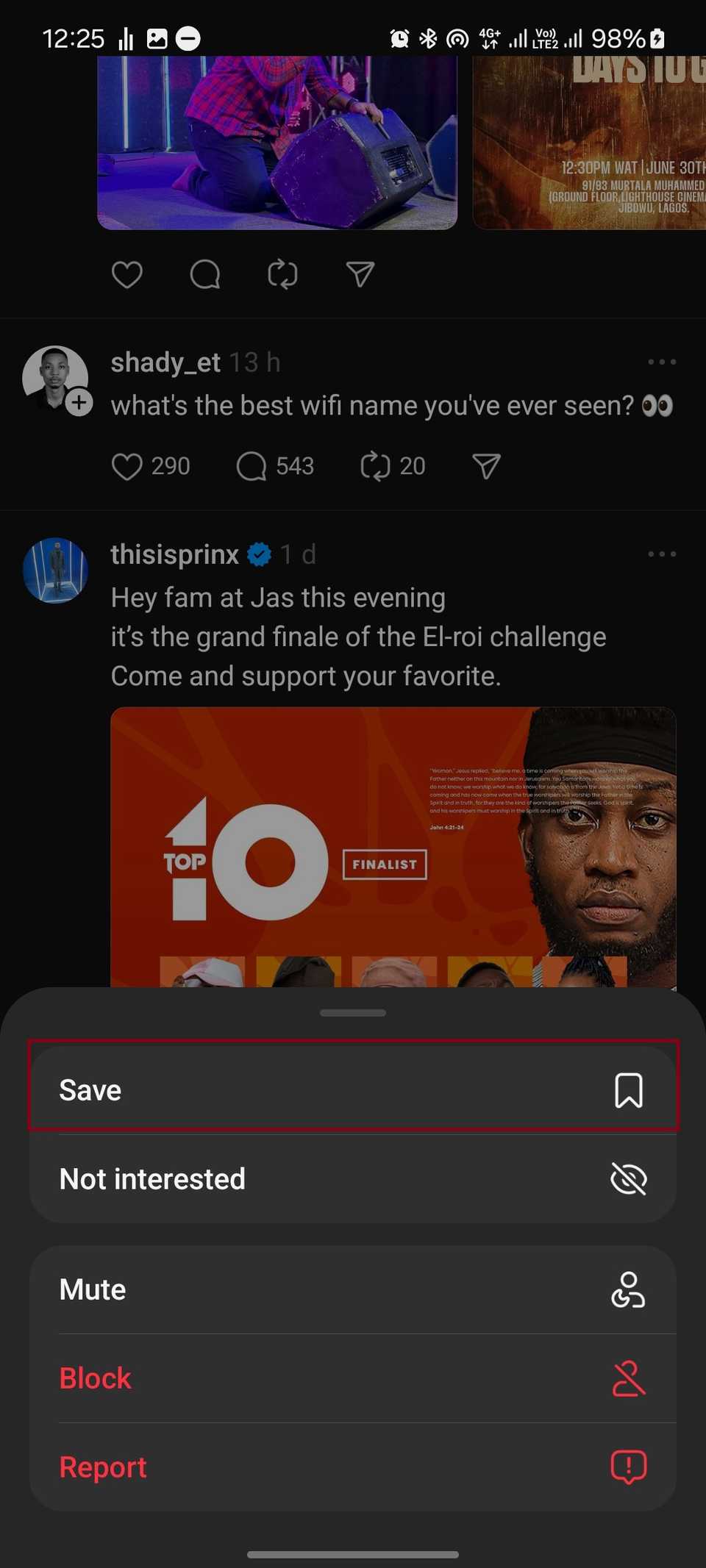Mute thisisprinx from the sheet
706x1568 pixels.
[x=353, y=1289]
